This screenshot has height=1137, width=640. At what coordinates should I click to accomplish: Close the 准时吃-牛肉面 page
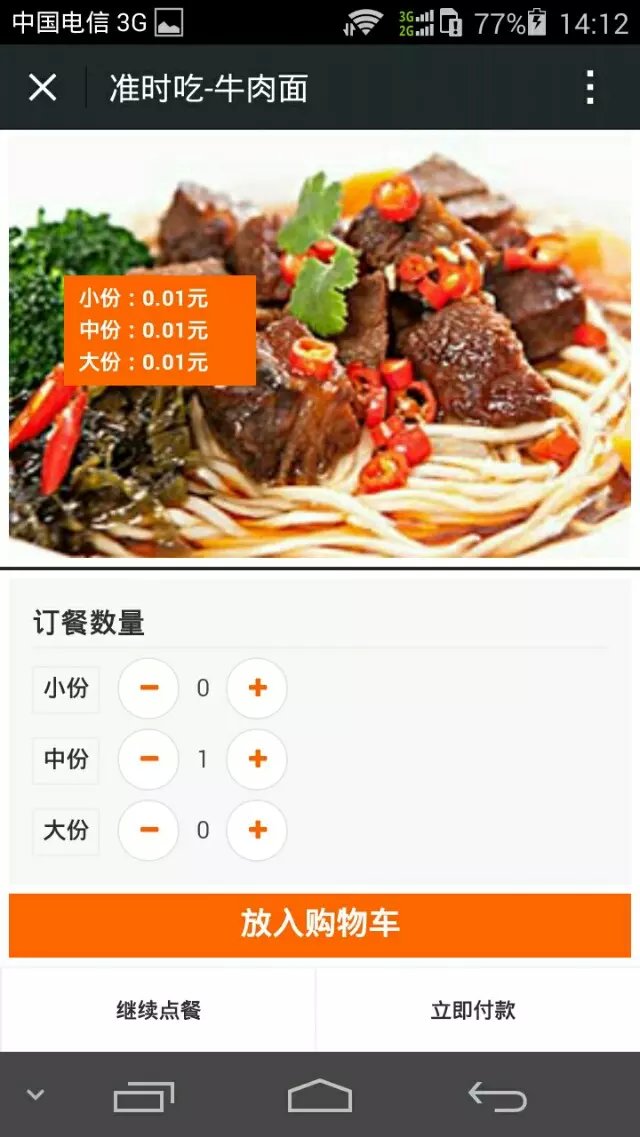click(x=43, y=88)
